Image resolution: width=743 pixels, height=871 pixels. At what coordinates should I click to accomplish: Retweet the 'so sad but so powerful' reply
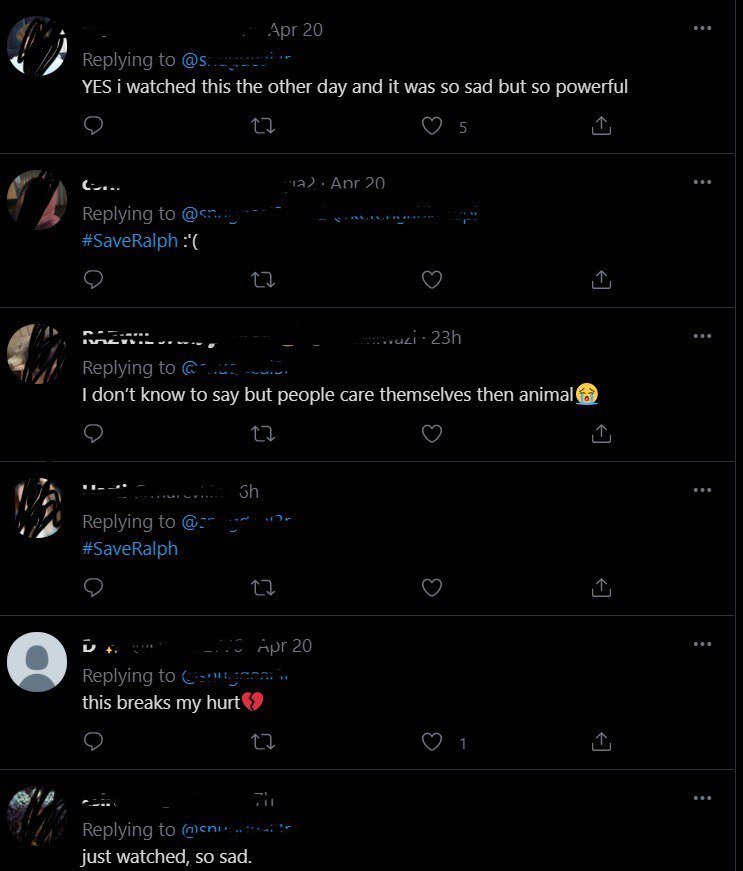coord(263,126)
